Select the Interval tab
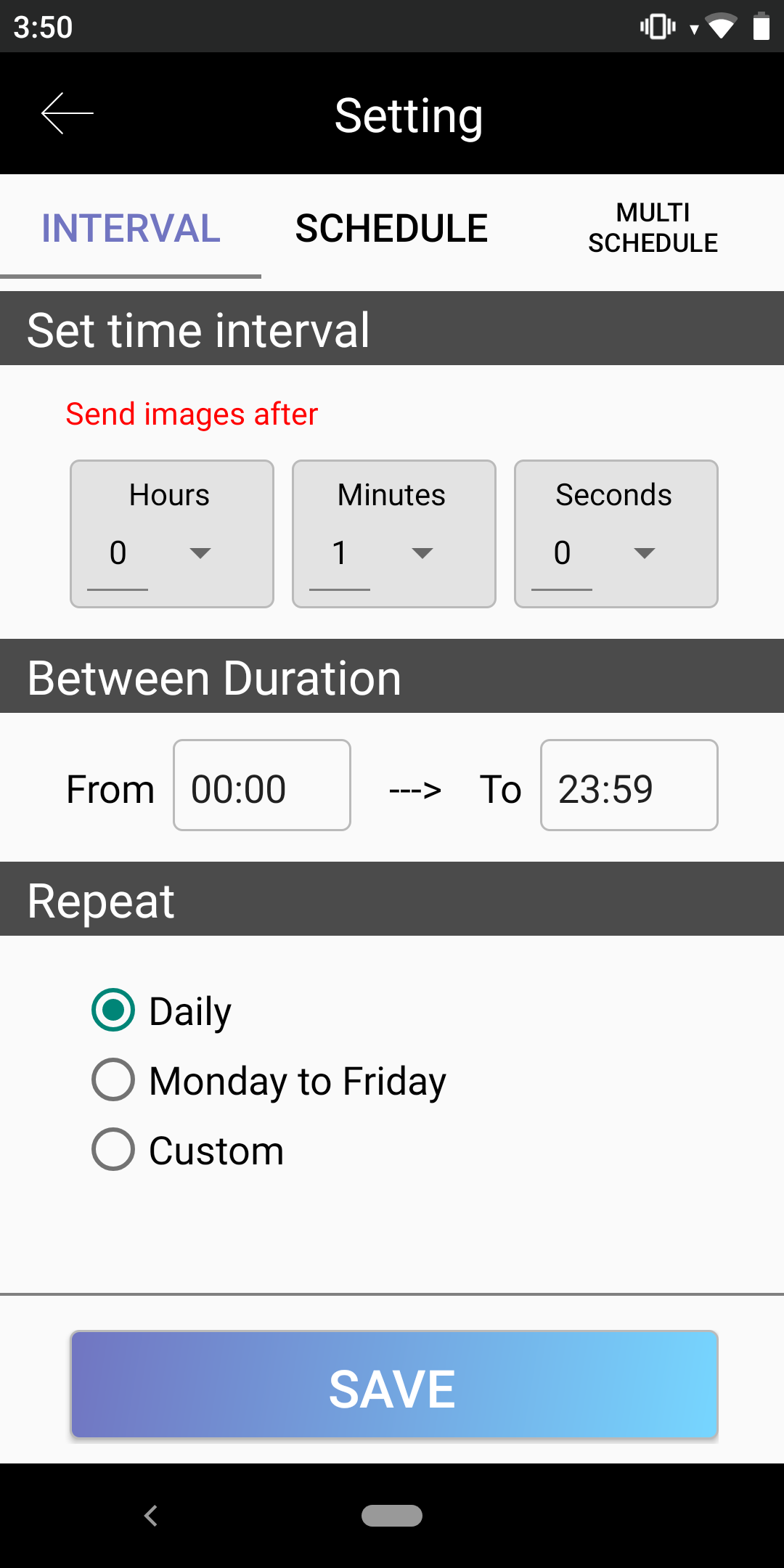This screenshot has height=1568, width=784. 131,228
